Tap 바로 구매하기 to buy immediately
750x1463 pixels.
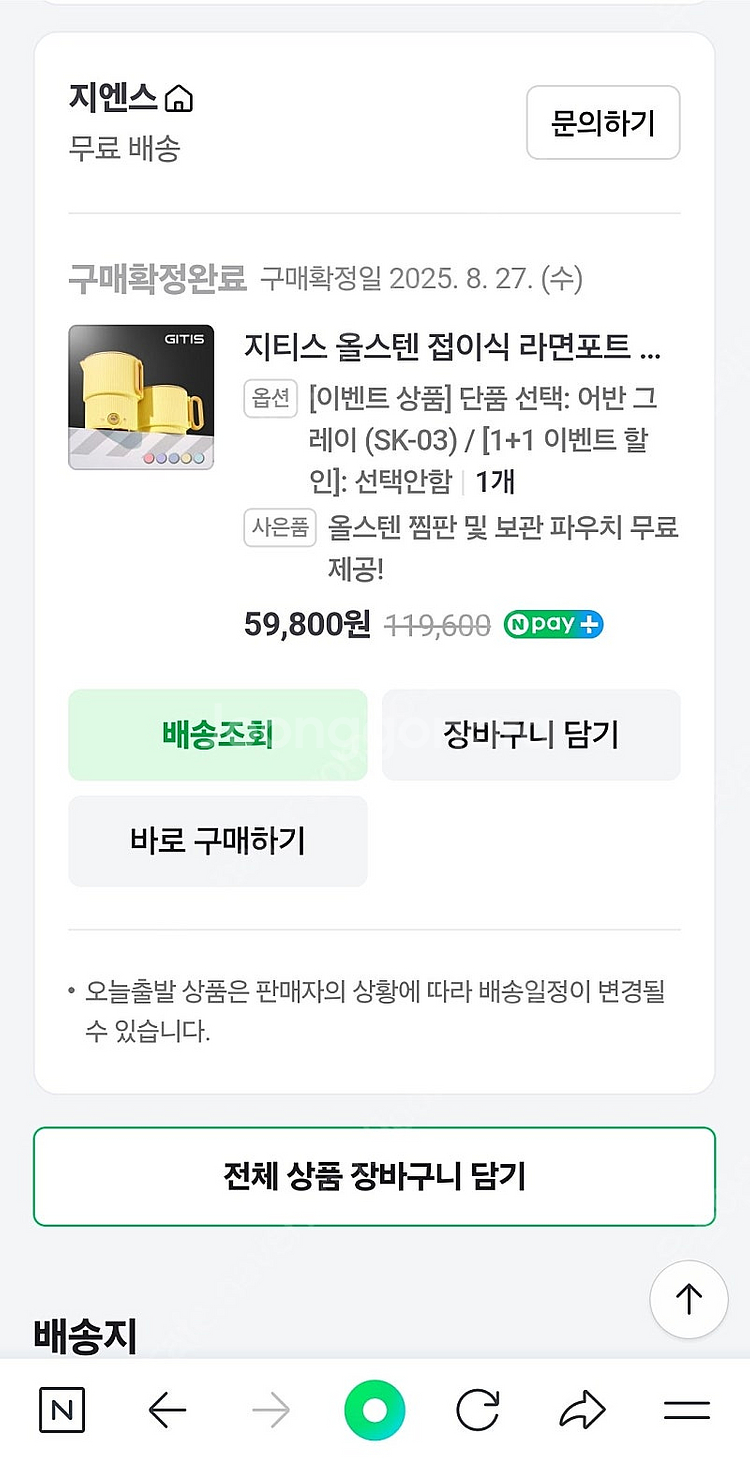pyautogui.click(x=217, y=840)
